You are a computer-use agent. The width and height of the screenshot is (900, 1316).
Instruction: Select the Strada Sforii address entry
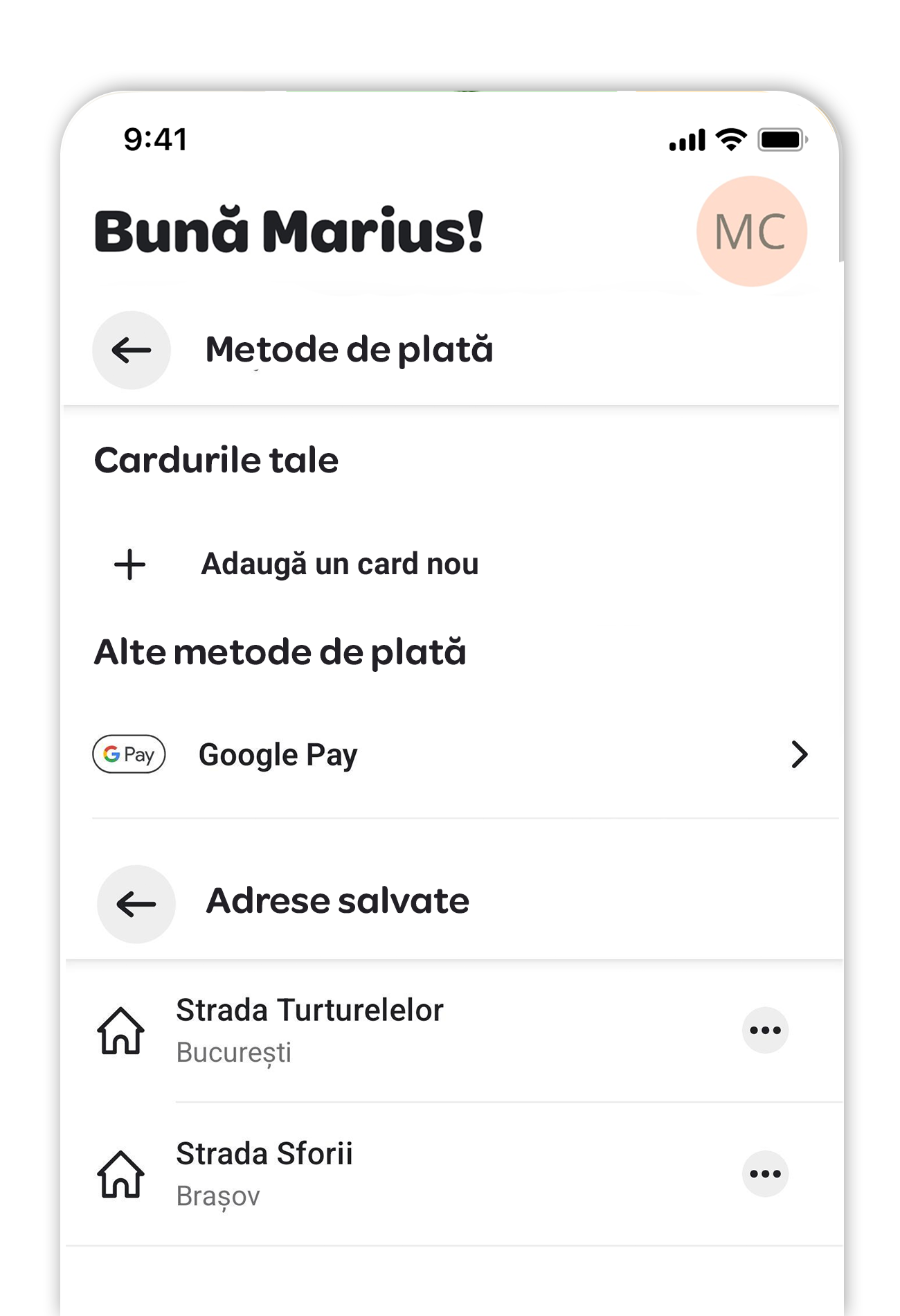265,1174
